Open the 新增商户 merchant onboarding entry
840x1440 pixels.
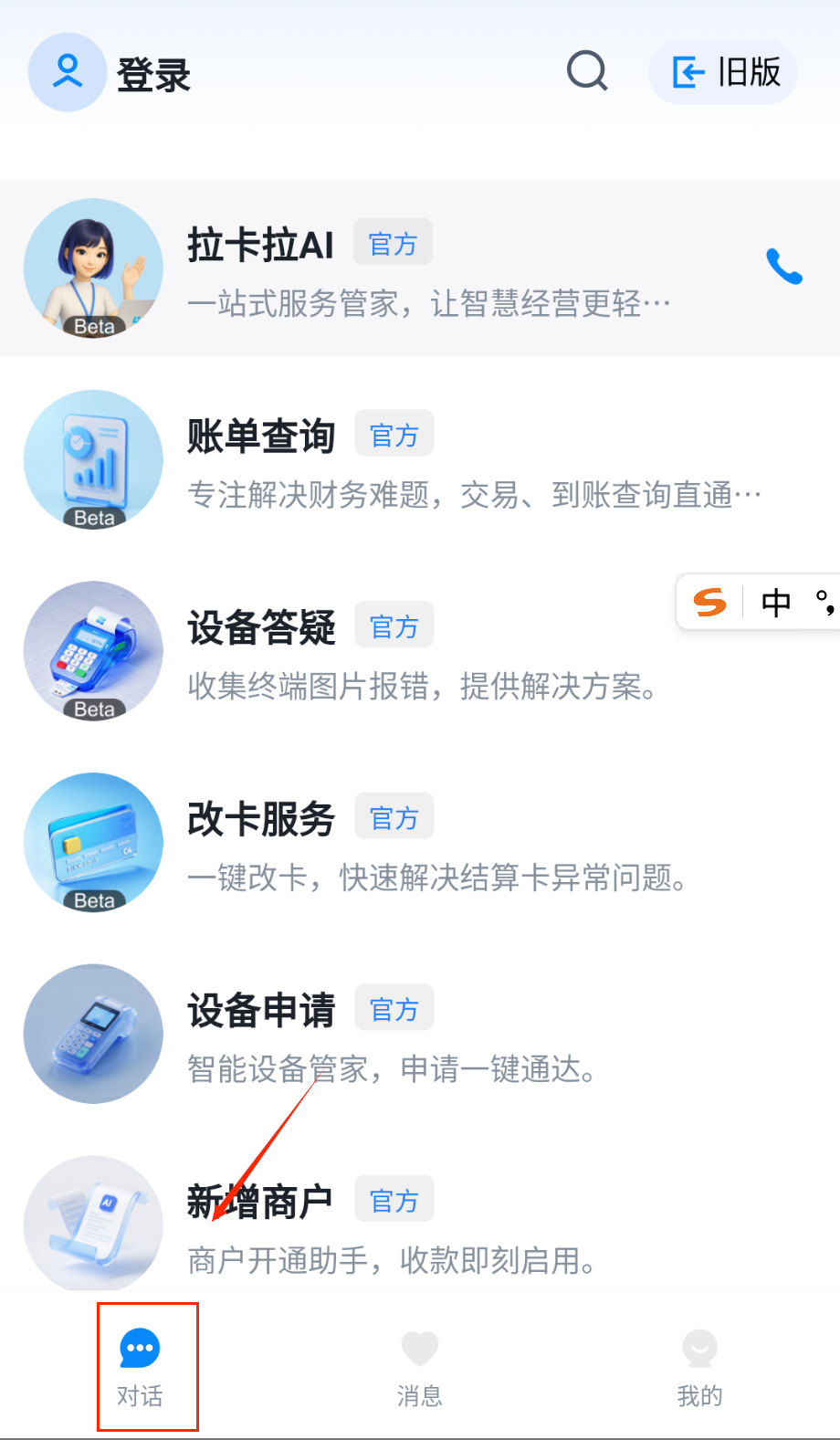point(260,1198)
